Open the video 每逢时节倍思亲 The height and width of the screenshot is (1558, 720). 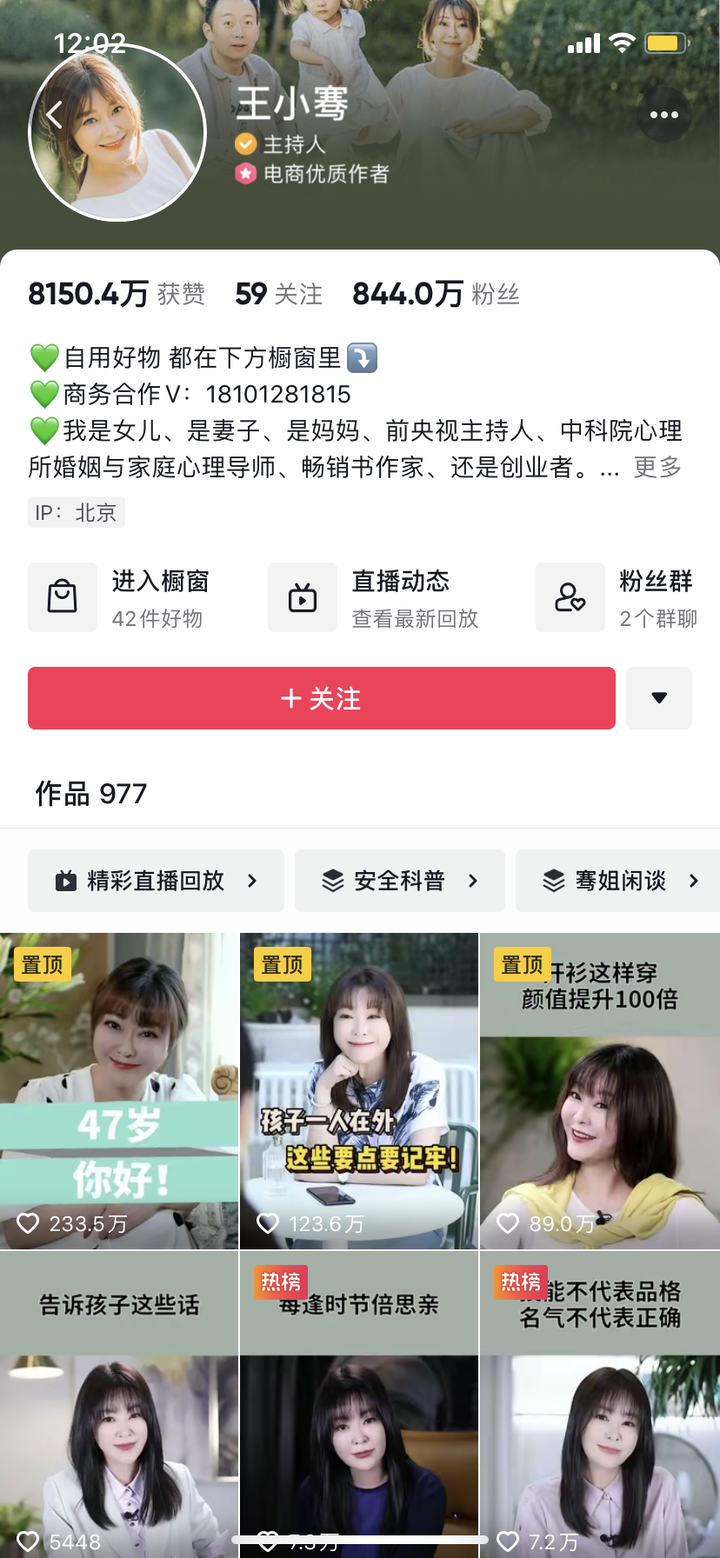(359, 1400)
